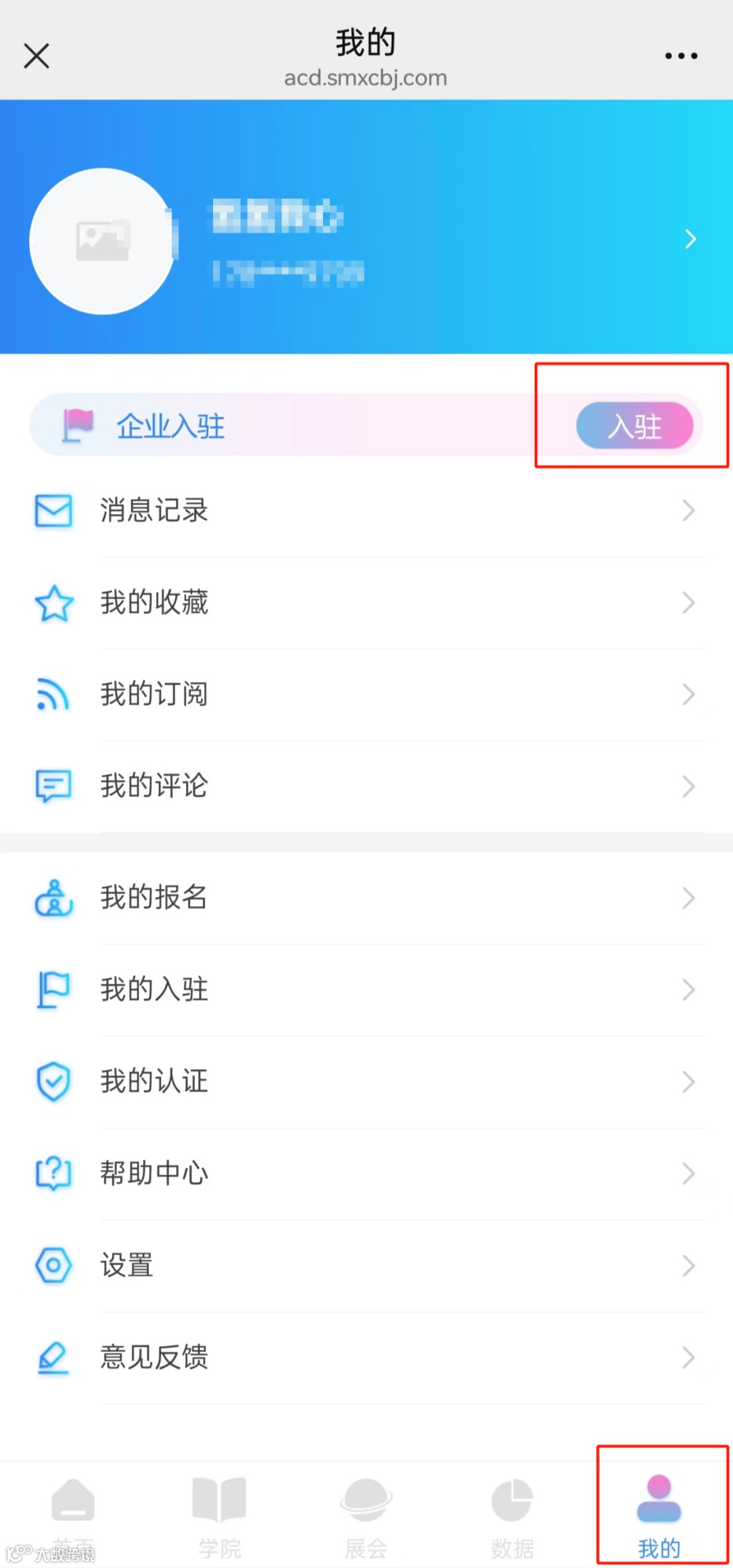Open 我的订阅 subscriptions
The height and width of the screenshot is (1568, 733).
click(x=366, y=694)
